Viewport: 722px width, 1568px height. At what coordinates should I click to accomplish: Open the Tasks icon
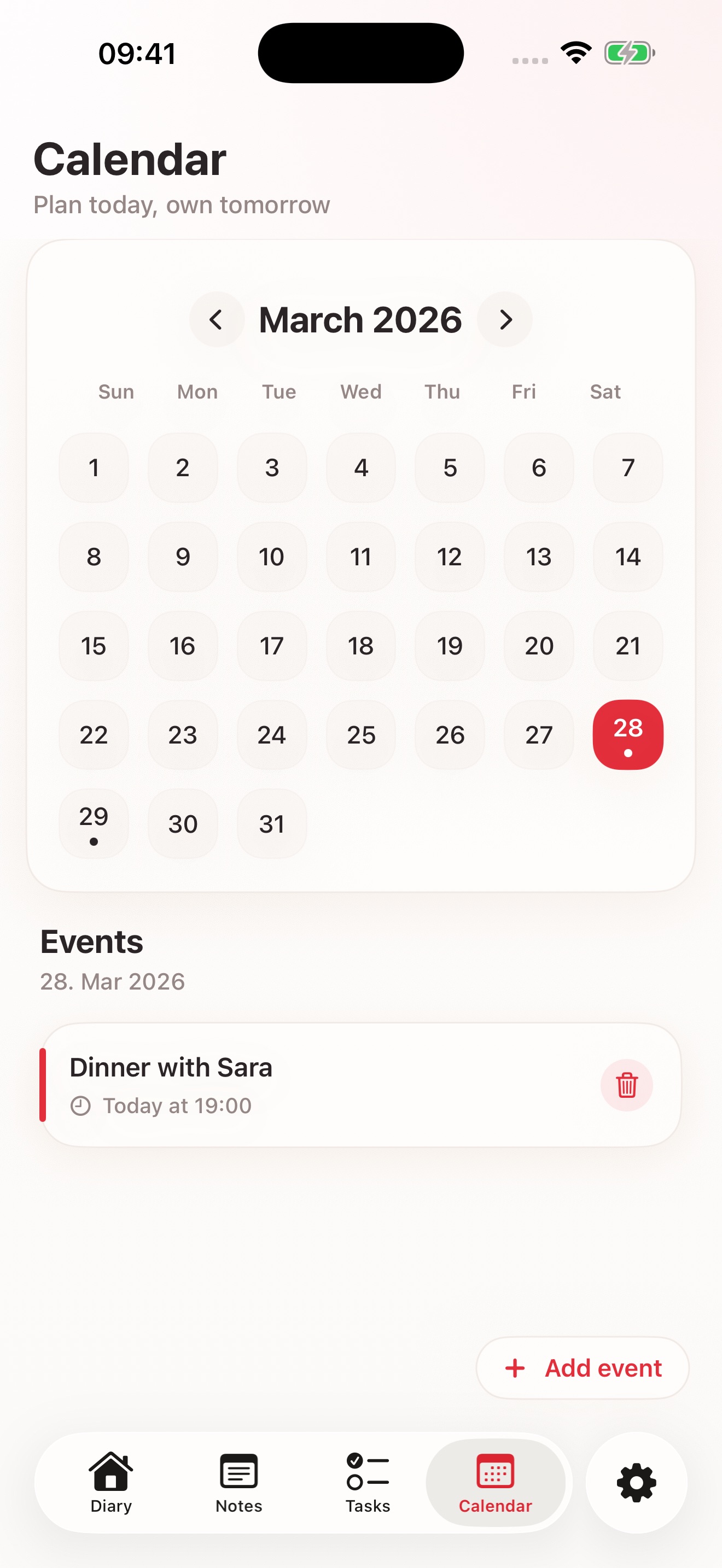pyautogui.click(x=366, y=1469)
